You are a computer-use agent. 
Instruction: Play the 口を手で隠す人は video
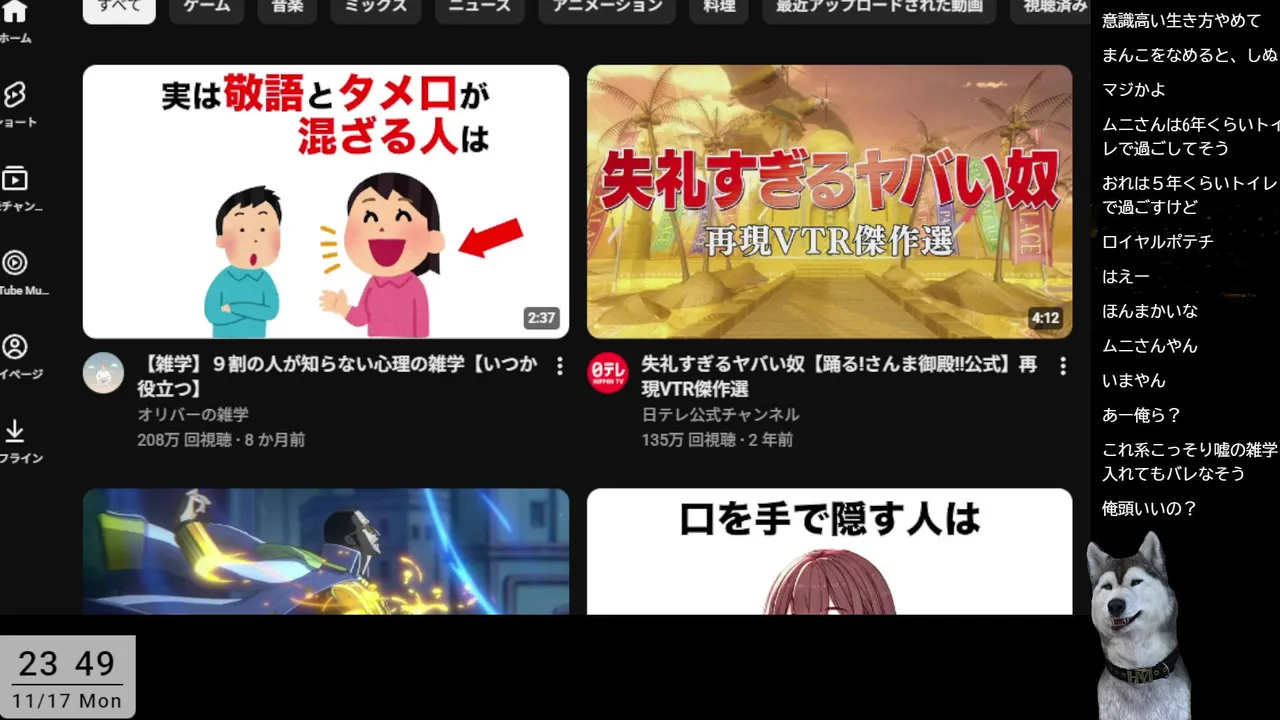[x=829, y=551]
